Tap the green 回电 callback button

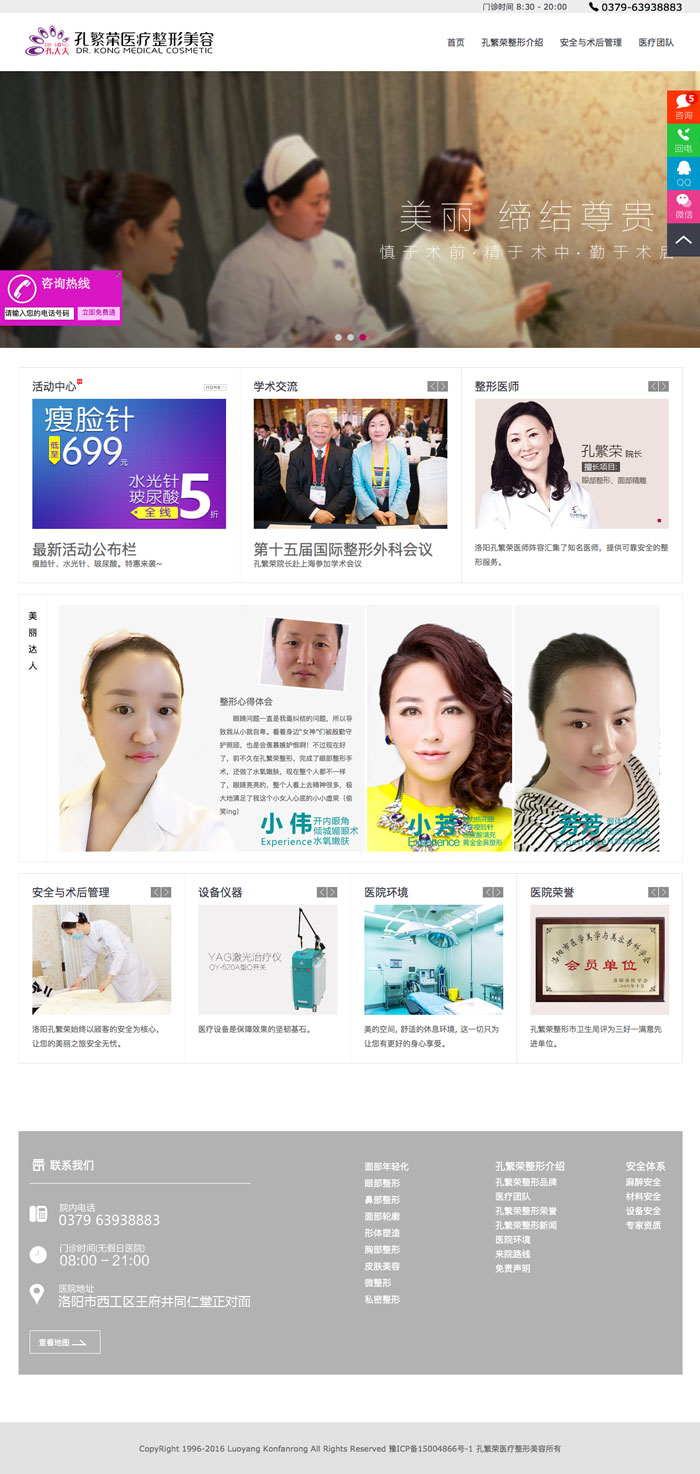[x=683, y=140]
